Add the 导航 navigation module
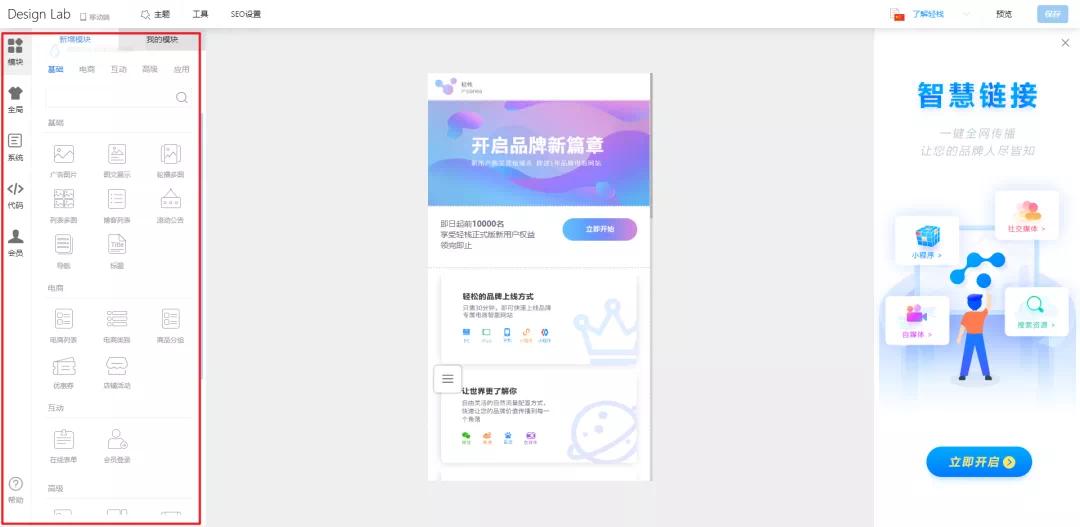The height and width of the screenshot is (527, 1080). tap(64, 250)
